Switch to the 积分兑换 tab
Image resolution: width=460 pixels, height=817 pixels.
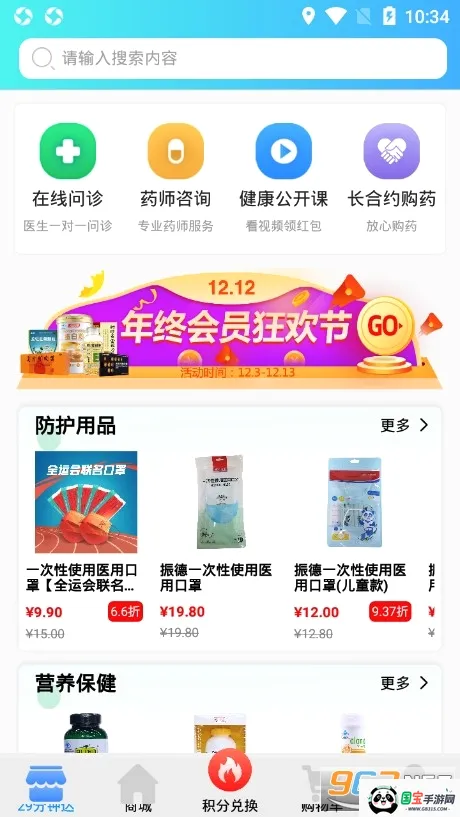coord(230,782)
